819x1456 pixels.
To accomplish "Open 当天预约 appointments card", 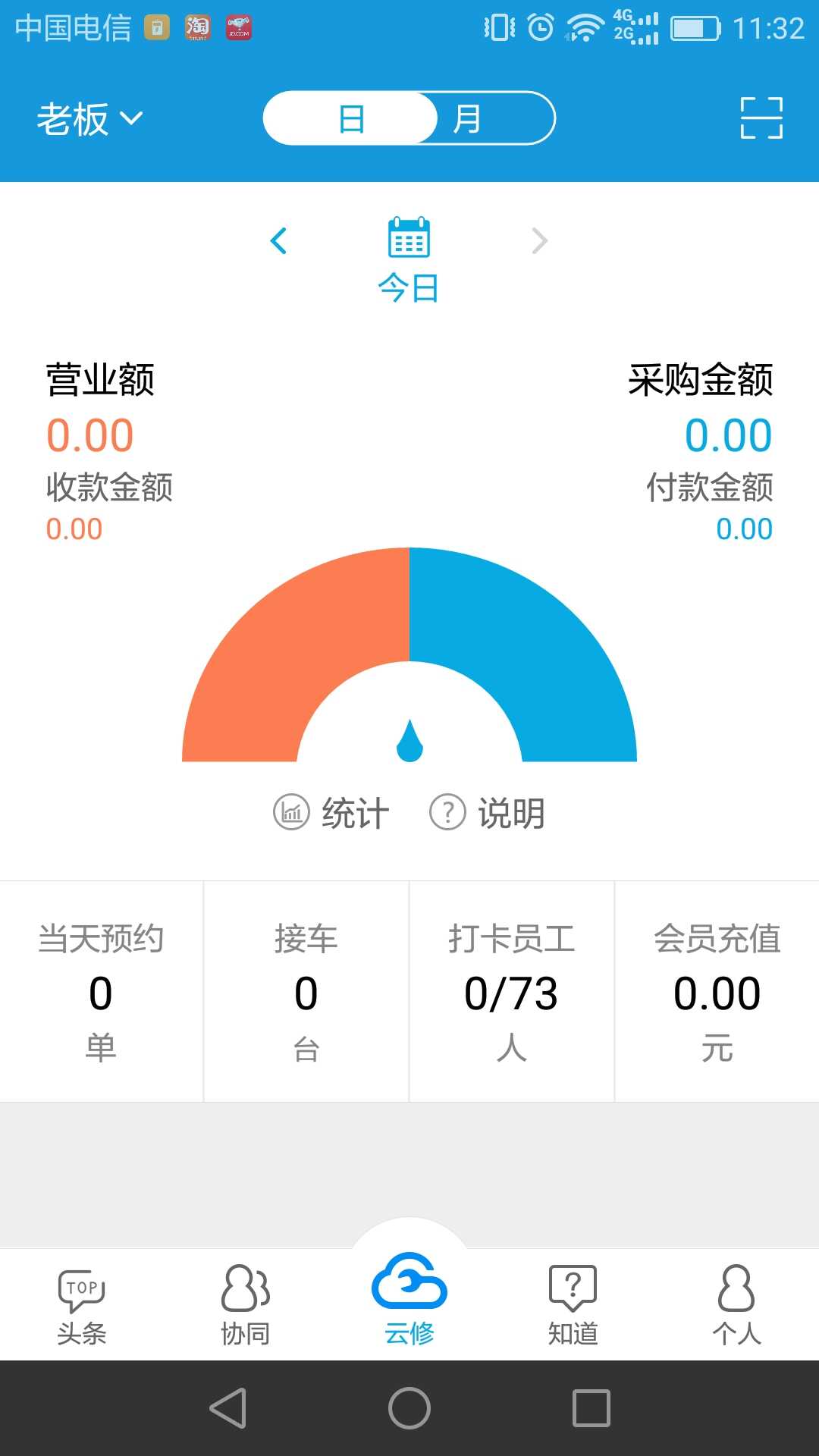I will pyautogui.click(x=101, y=991).
